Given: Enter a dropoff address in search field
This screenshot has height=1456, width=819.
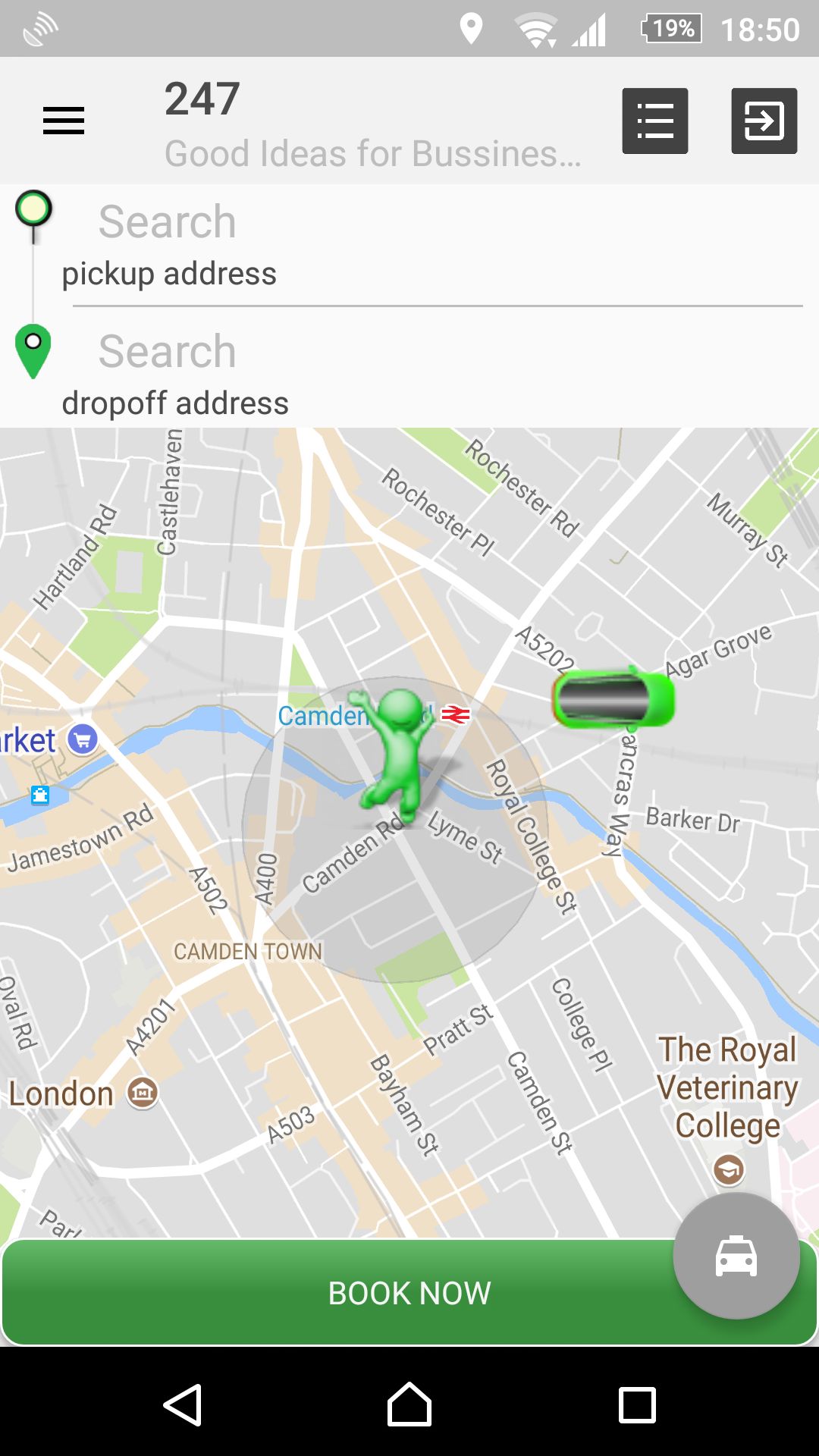Looking at the screenshot, I should point(432,375).
